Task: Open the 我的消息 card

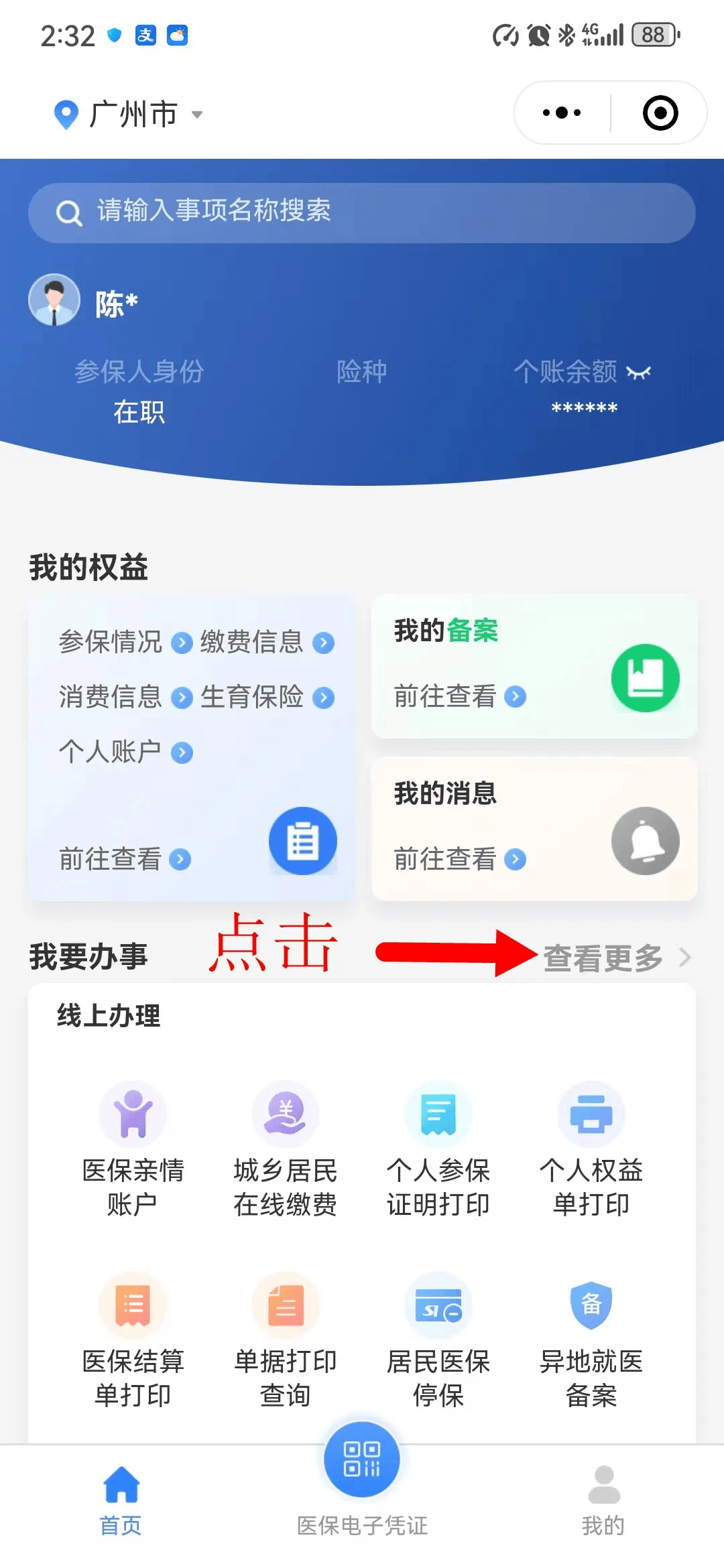Action: point(534,829)
